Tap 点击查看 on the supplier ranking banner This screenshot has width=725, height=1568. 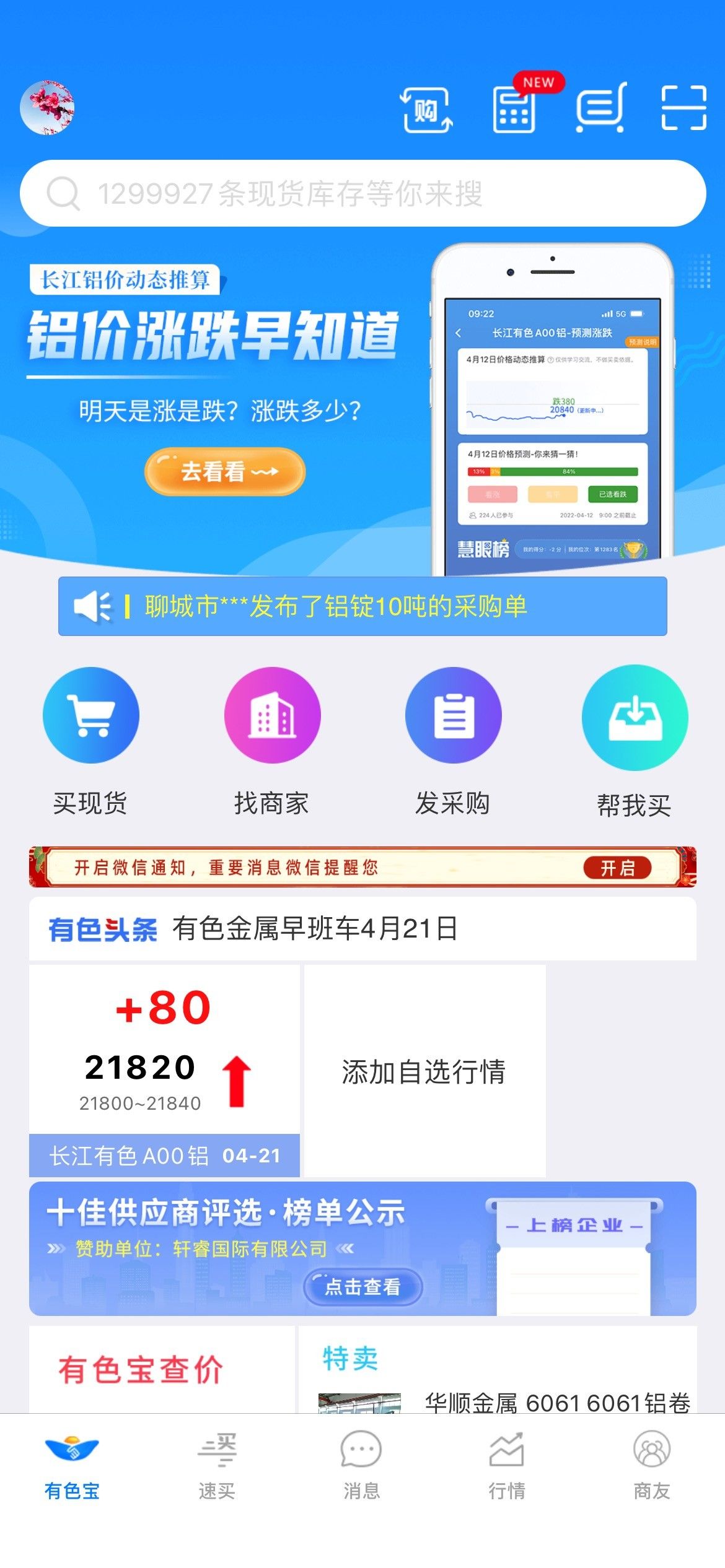363,1287
